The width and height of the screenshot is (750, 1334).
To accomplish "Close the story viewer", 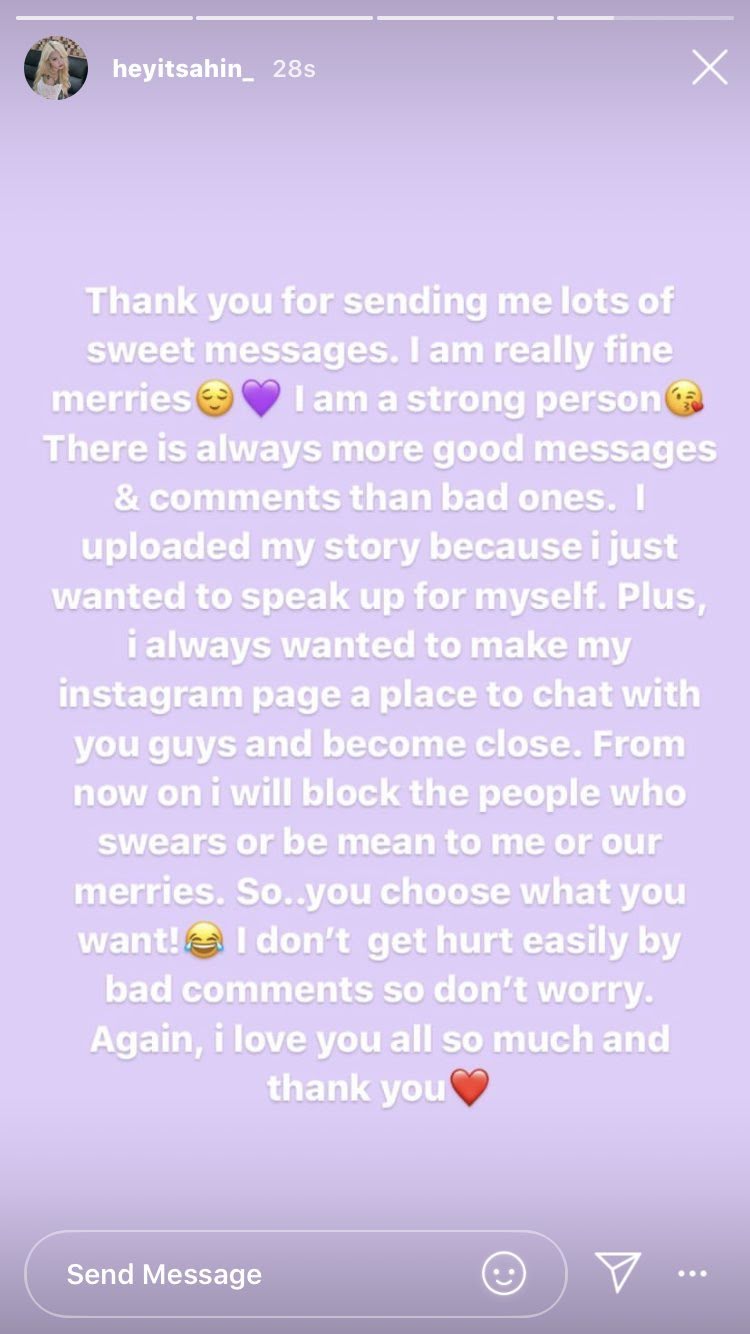I will click(x=710, y=68).
